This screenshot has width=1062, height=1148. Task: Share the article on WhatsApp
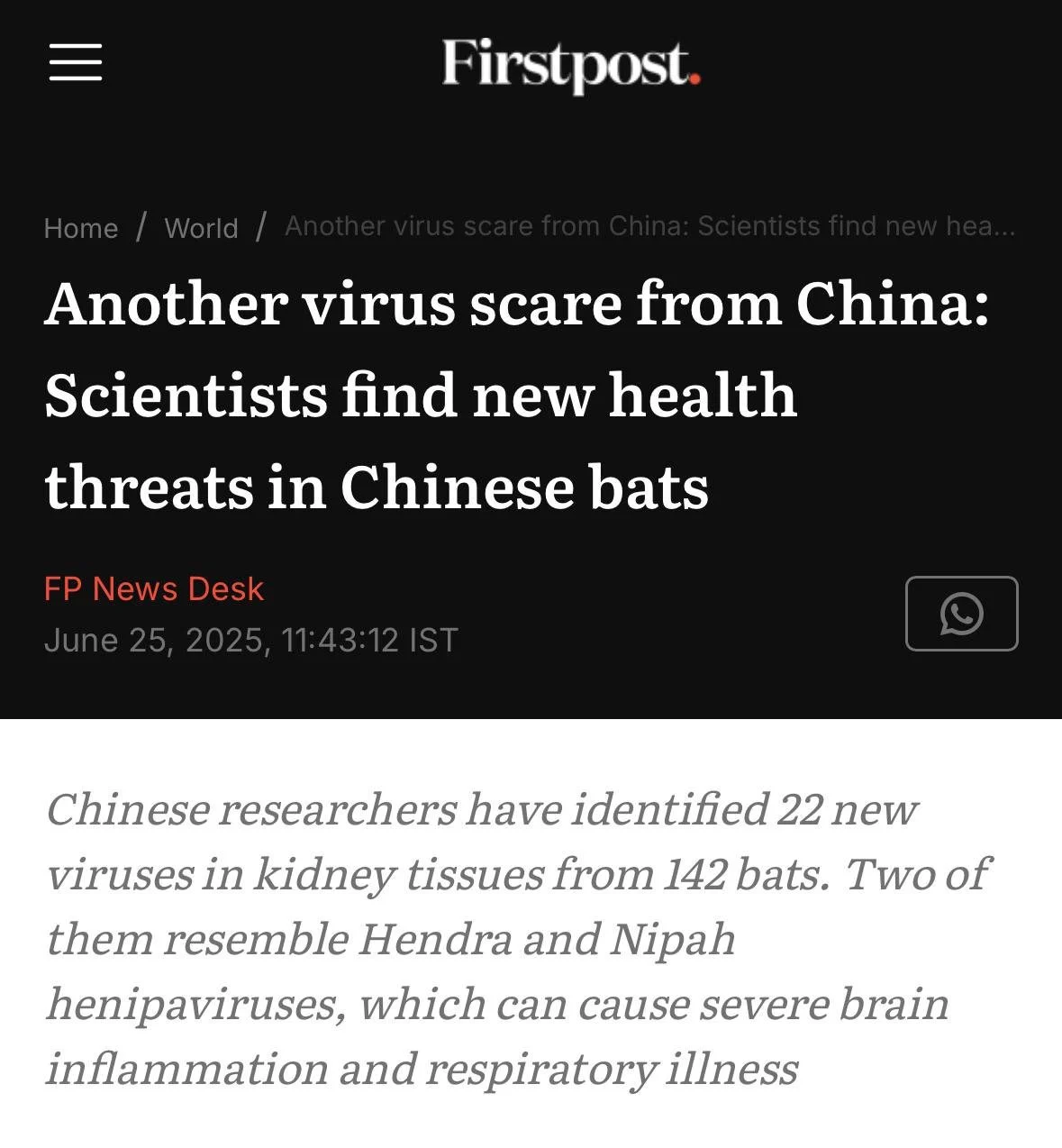coord(961,614)
